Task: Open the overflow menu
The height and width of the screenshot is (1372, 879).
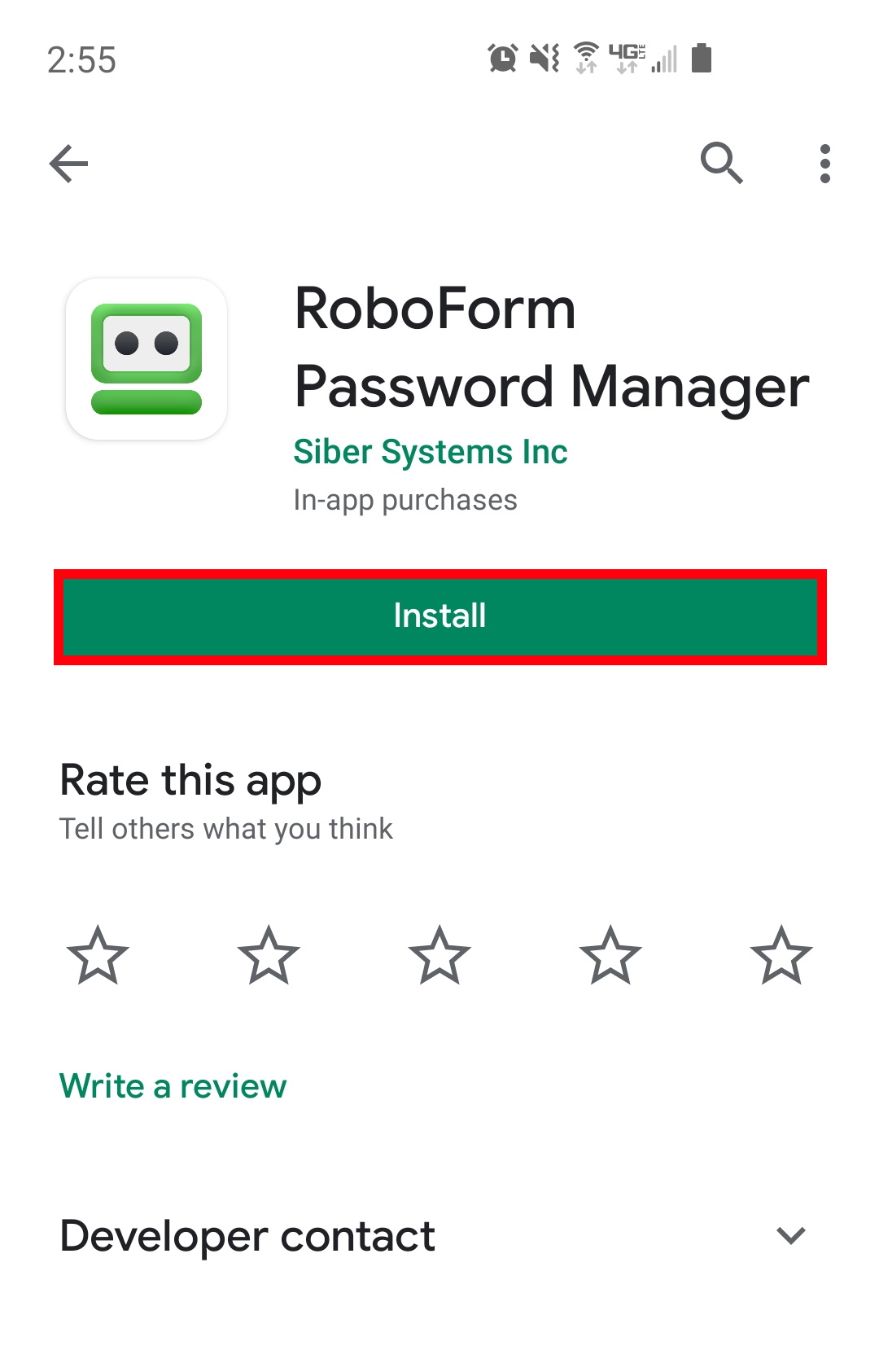Action: [824, 164]
